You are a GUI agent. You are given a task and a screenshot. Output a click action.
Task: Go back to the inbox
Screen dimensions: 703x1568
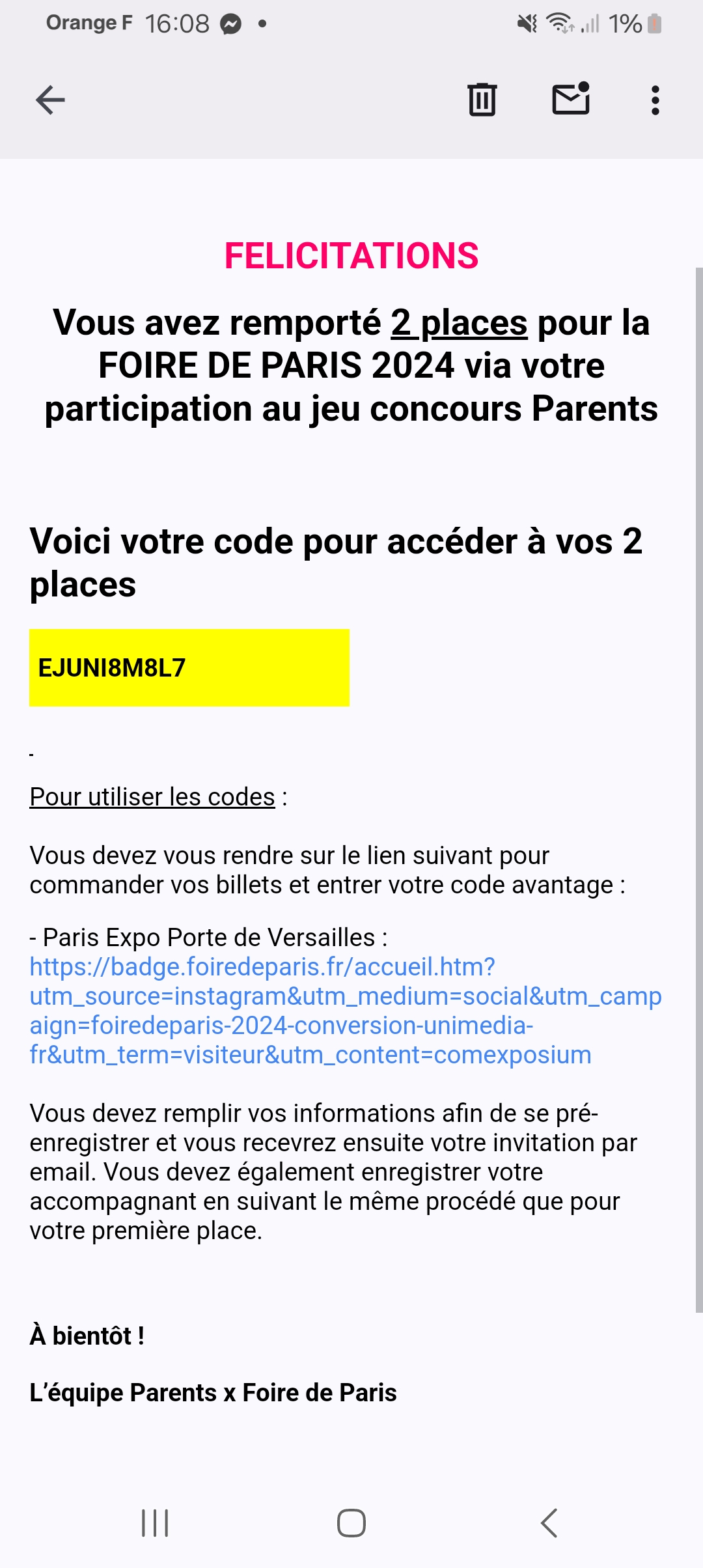(x=50, y=100)
